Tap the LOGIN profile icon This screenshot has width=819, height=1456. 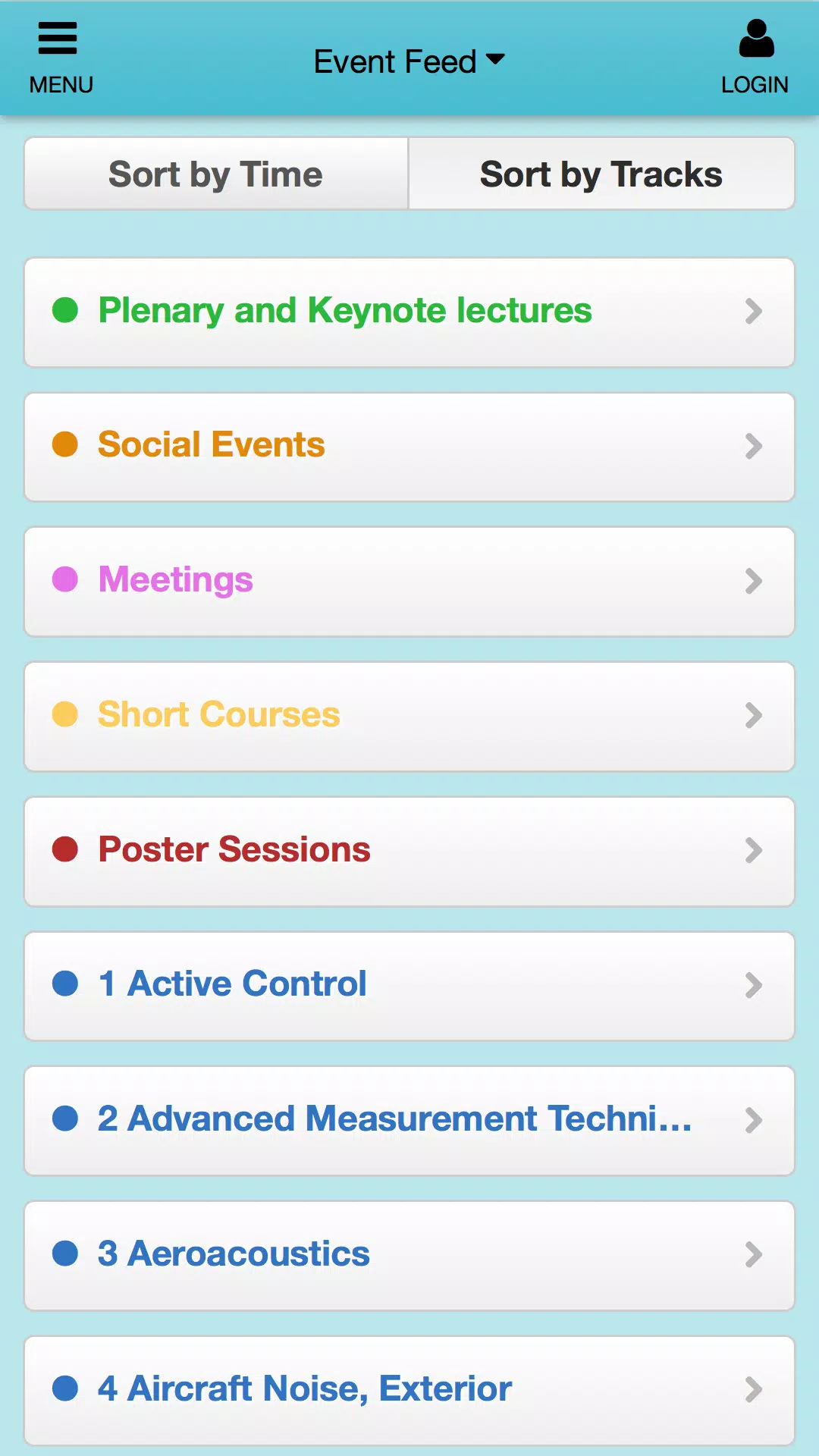[x=755, y=58]
